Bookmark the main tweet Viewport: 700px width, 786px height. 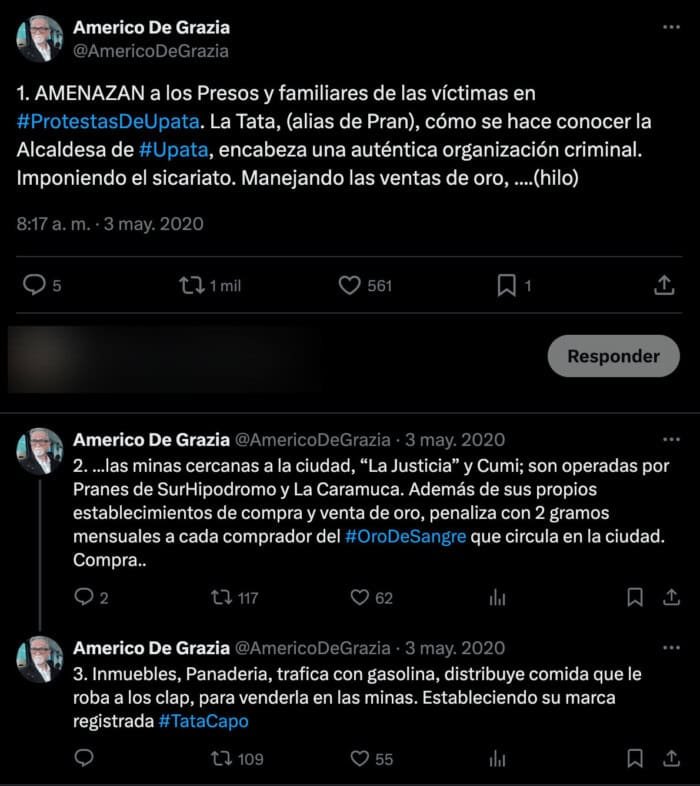click(x=506, y=286)
